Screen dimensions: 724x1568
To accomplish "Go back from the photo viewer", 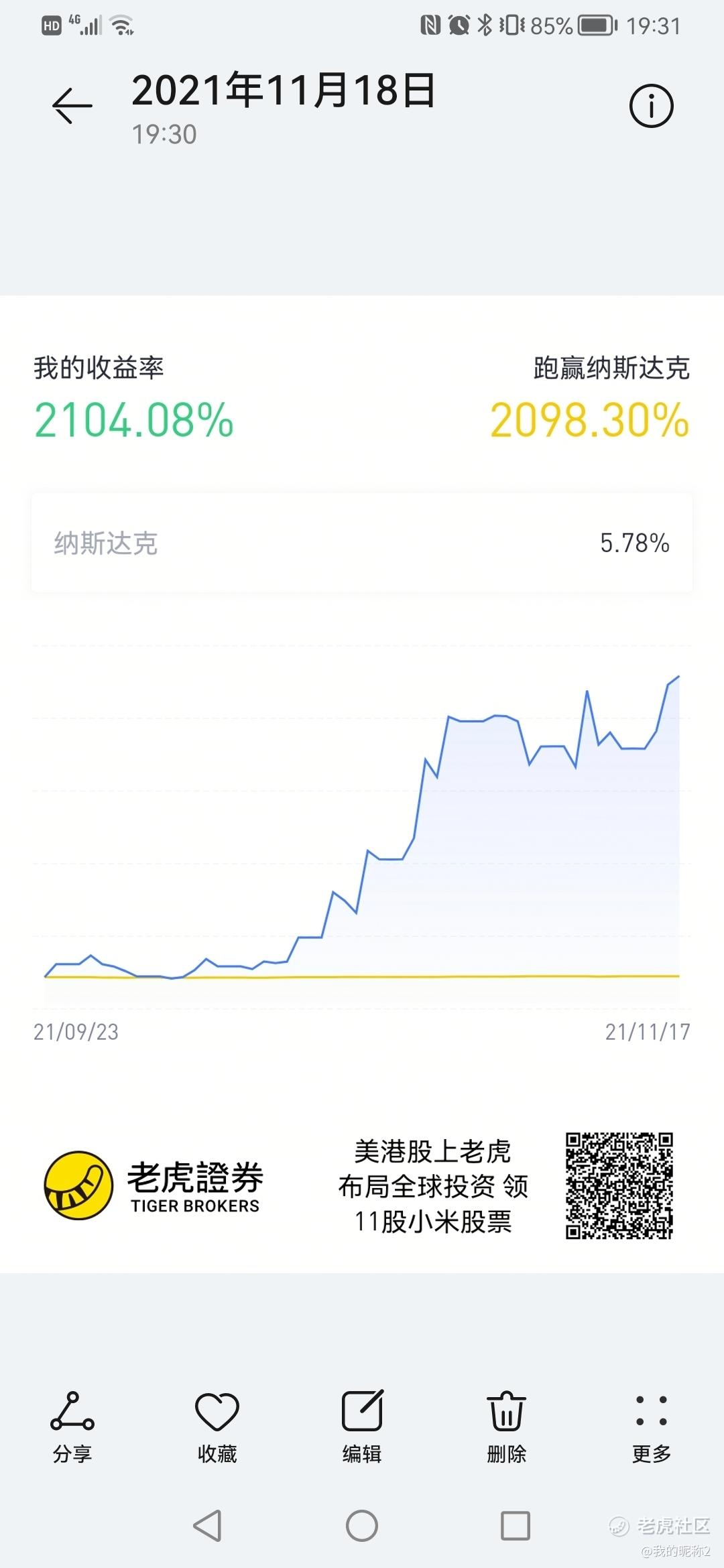I will [72, 106].
